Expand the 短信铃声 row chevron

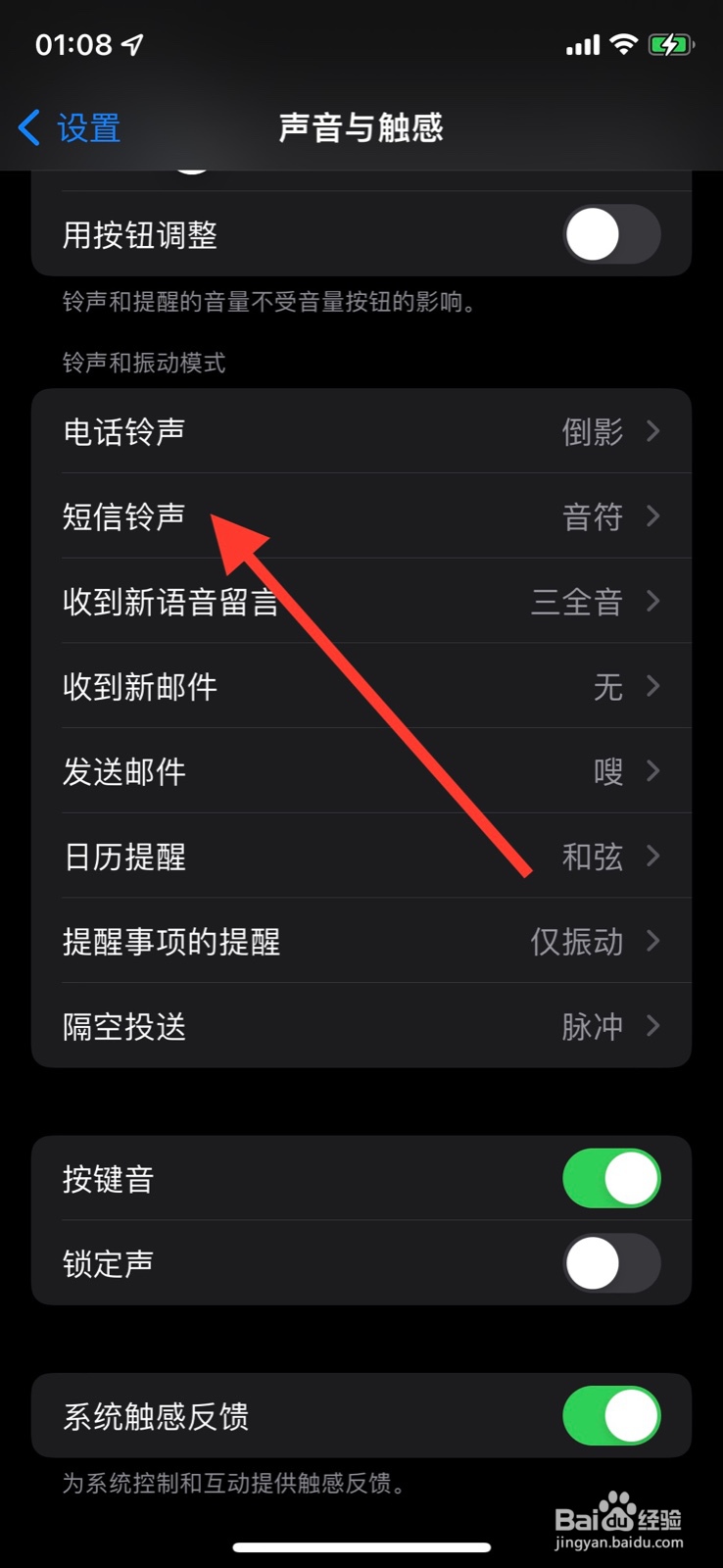(652, 516)
